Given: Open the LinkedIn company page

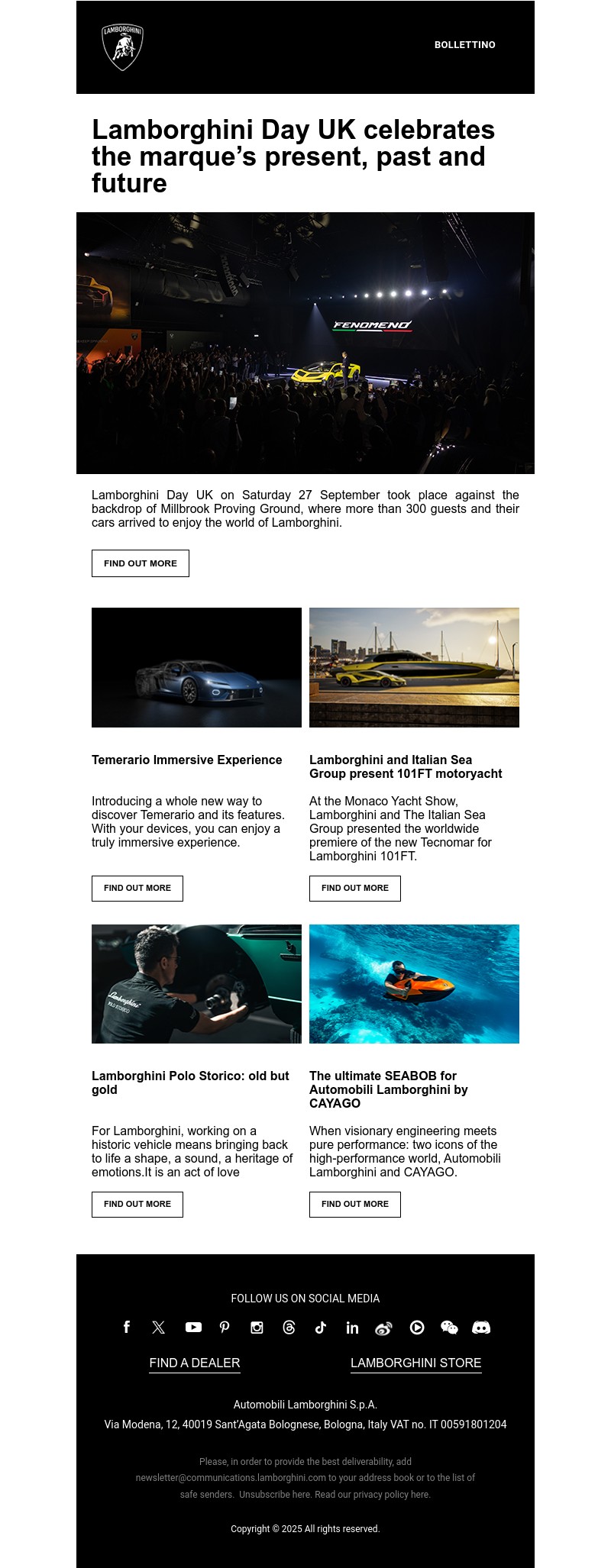Looking at the screenshot, I should pyautogui.click(x=351, y=1328).
